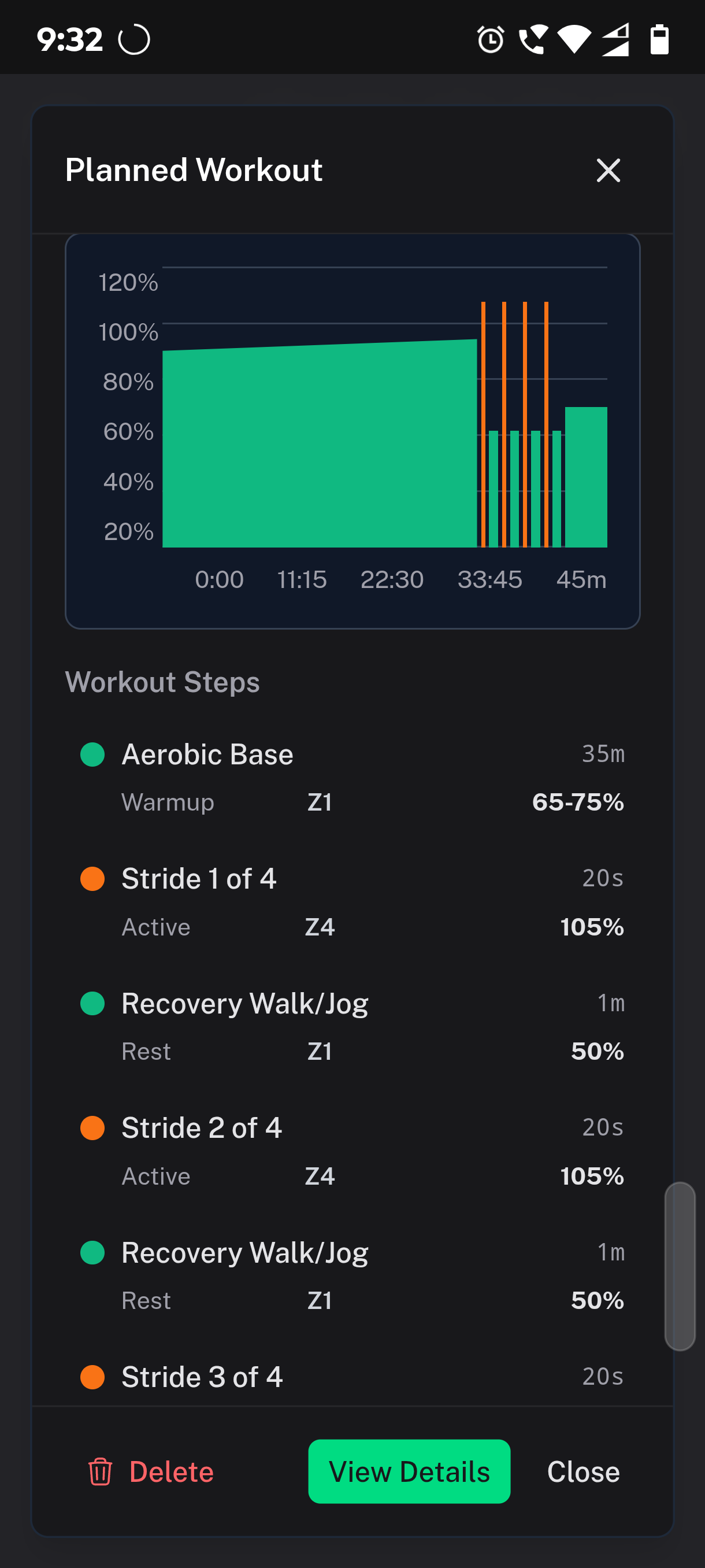The height and width of the screenshot is (1568, 705).
Task: Open View Details for the workout
Action: point(409,1471)
